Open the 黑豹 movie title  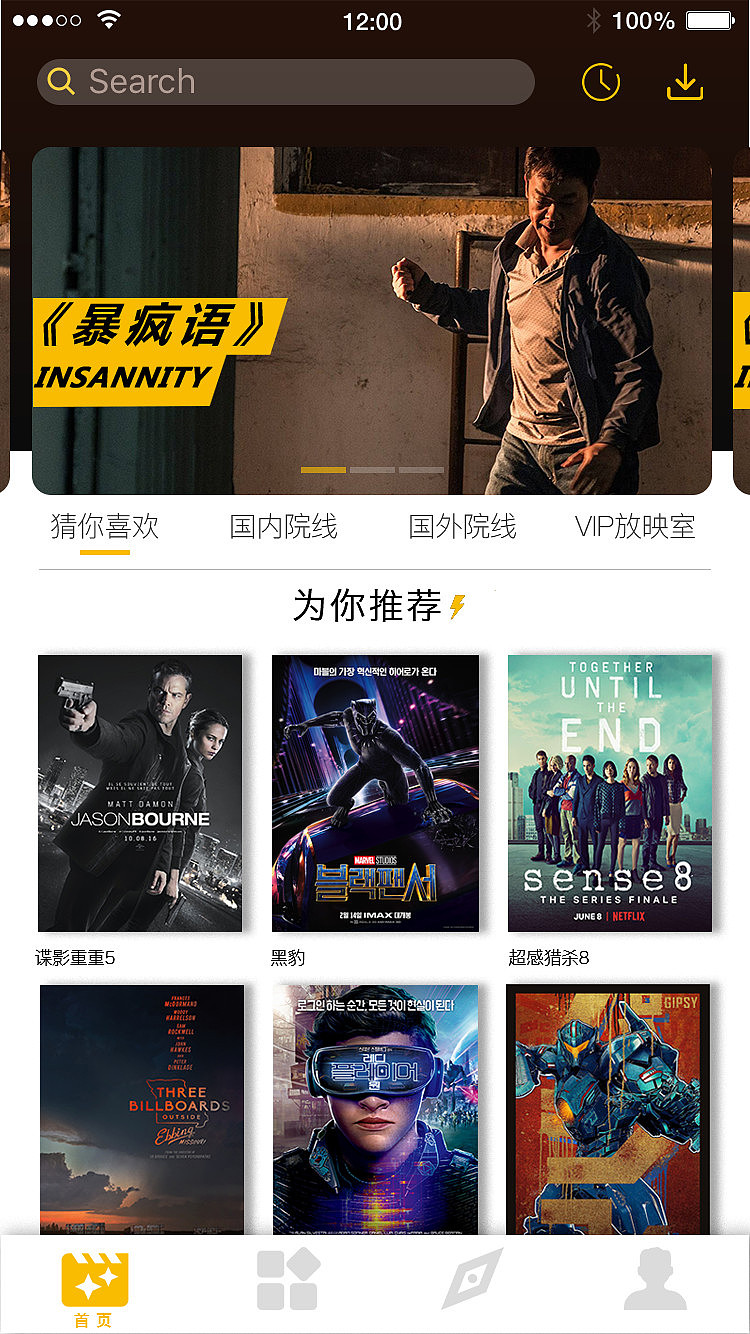click(x=285, y=957)
